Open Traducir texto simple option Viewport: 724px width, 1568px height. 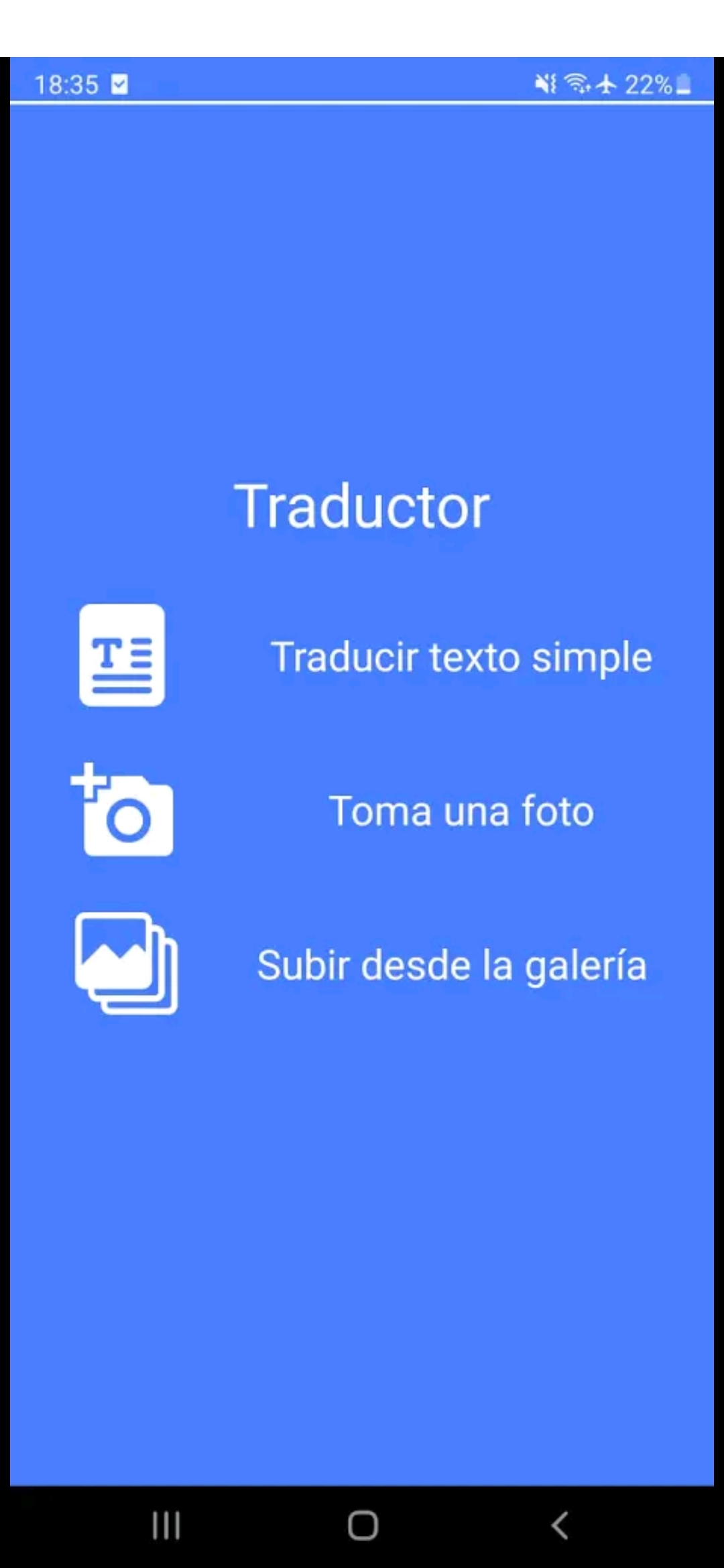(461, 657)
